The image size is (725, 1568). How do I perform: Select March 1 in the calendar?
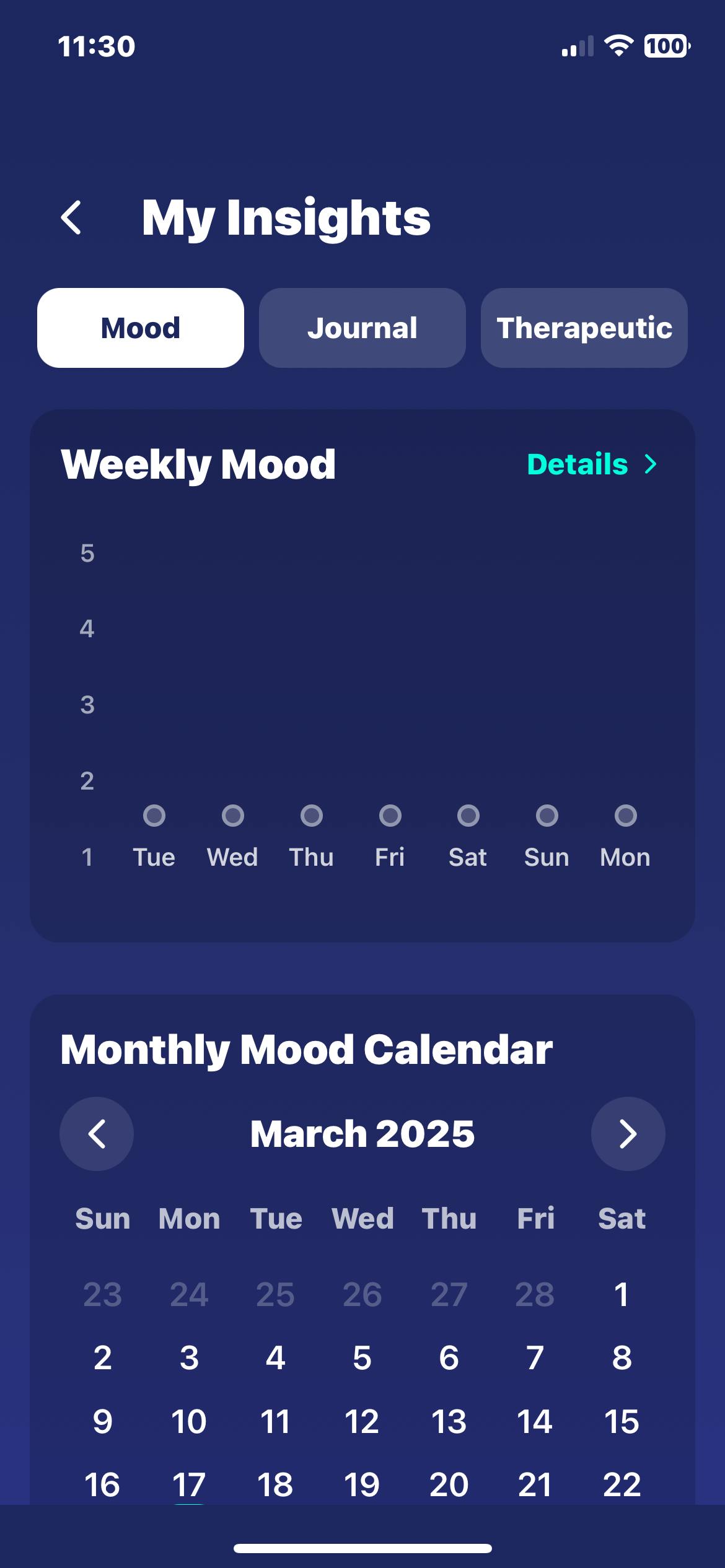pyautogui.click(x=622, y=1294)
